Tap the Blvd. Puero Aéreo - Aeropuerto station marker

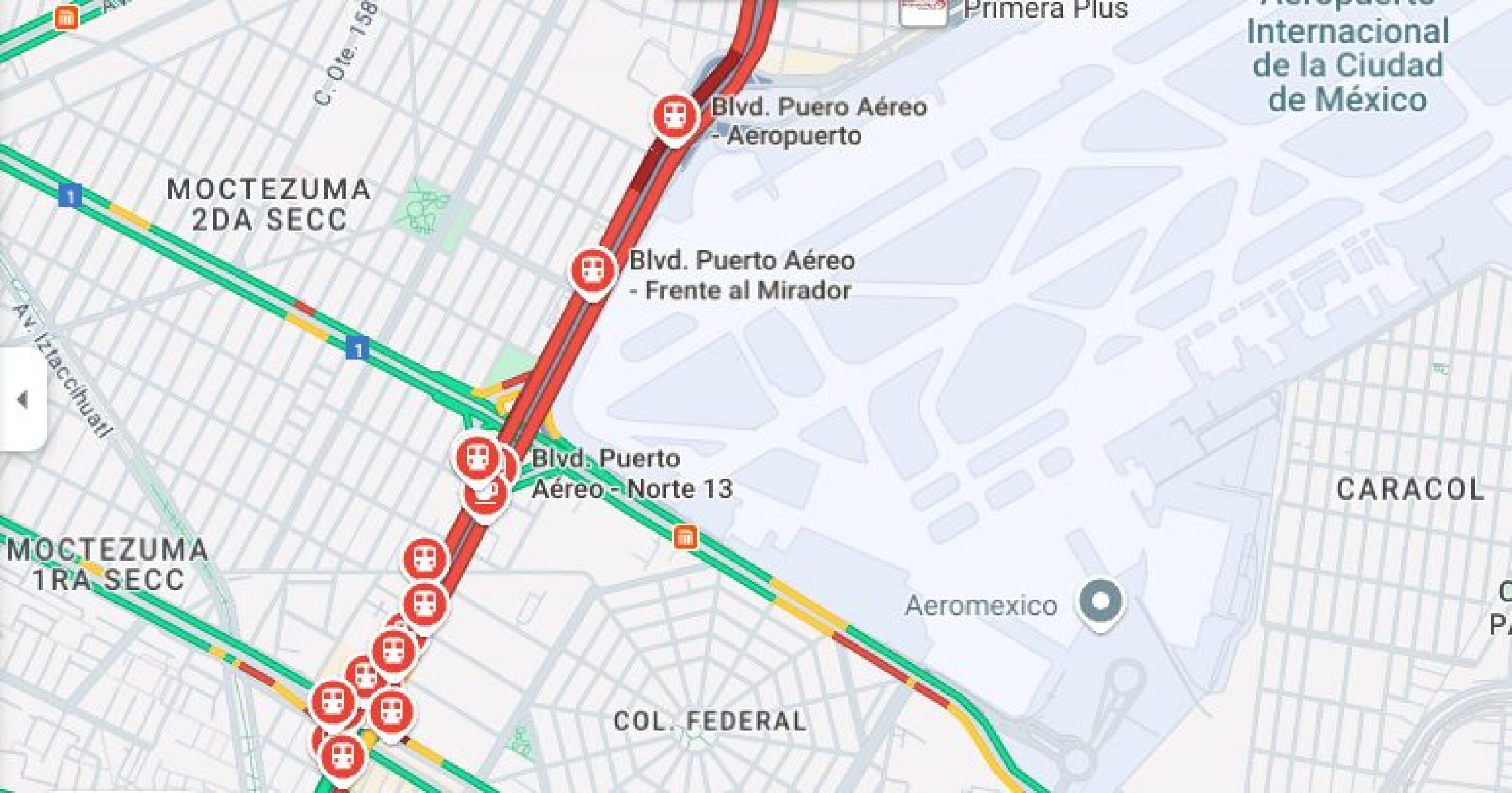click(x=675, y=117)
